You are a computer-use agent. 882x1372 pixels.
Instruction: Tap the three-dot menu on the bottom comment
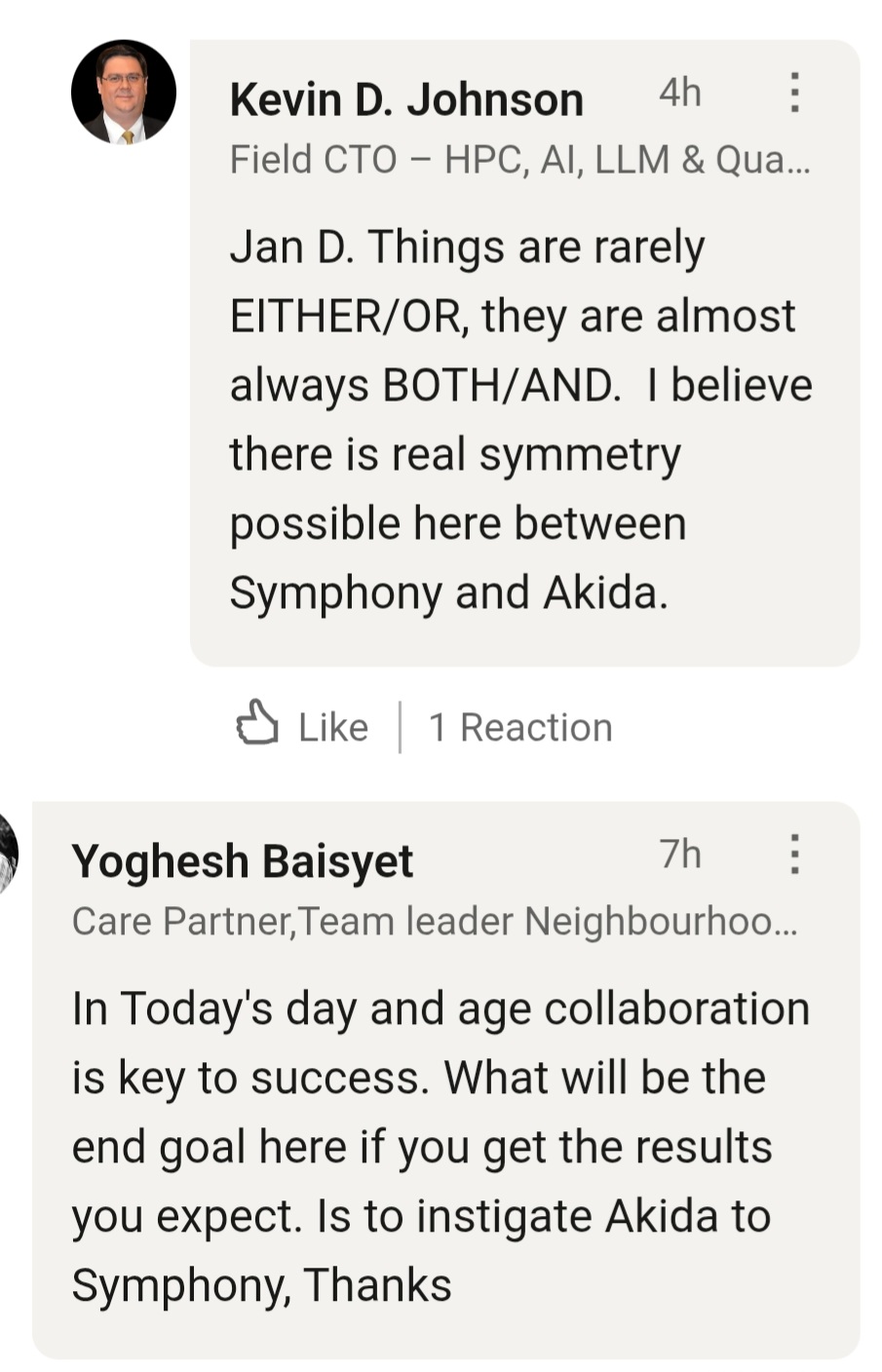[x=796, y=855]
